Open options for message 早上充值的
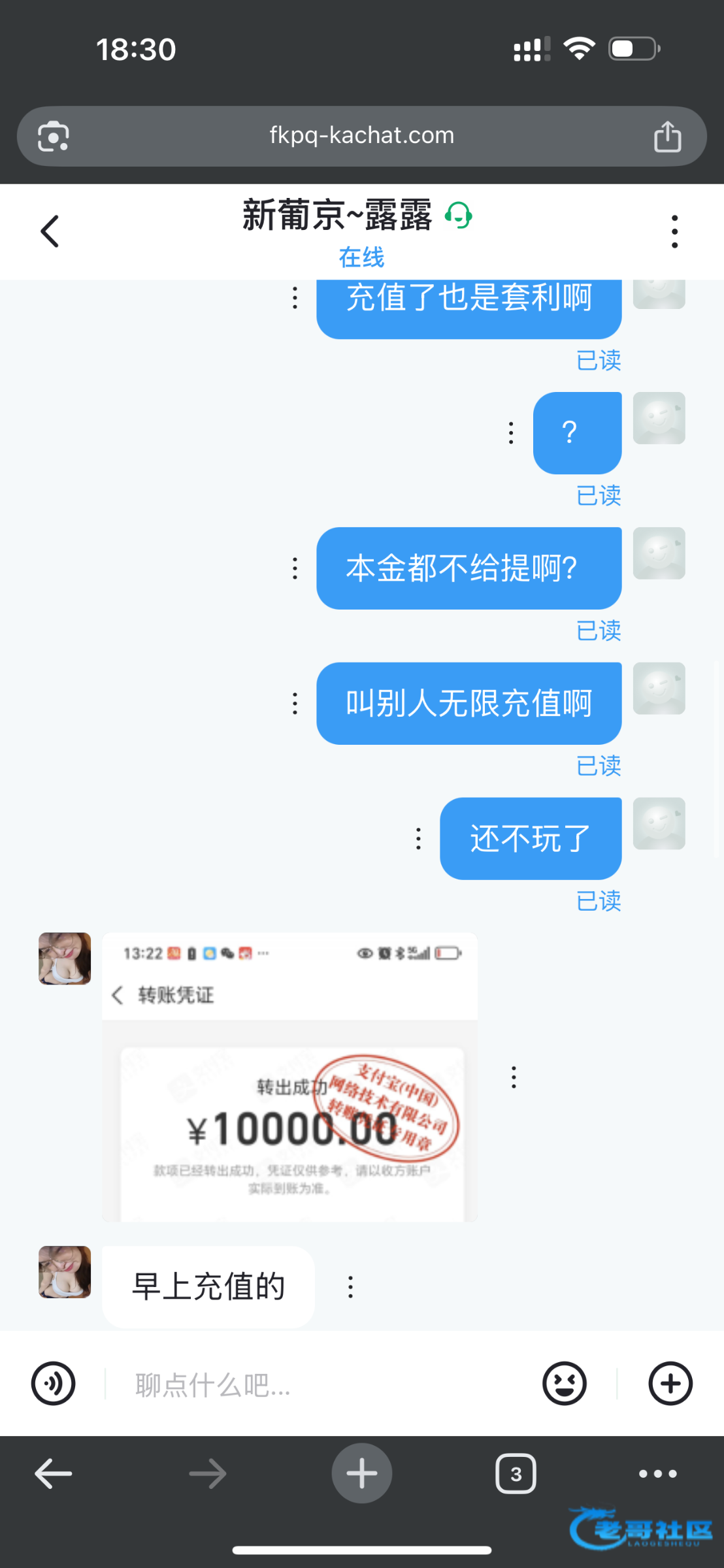This screenshot has height=1568, width=724. coord(351,1286)
